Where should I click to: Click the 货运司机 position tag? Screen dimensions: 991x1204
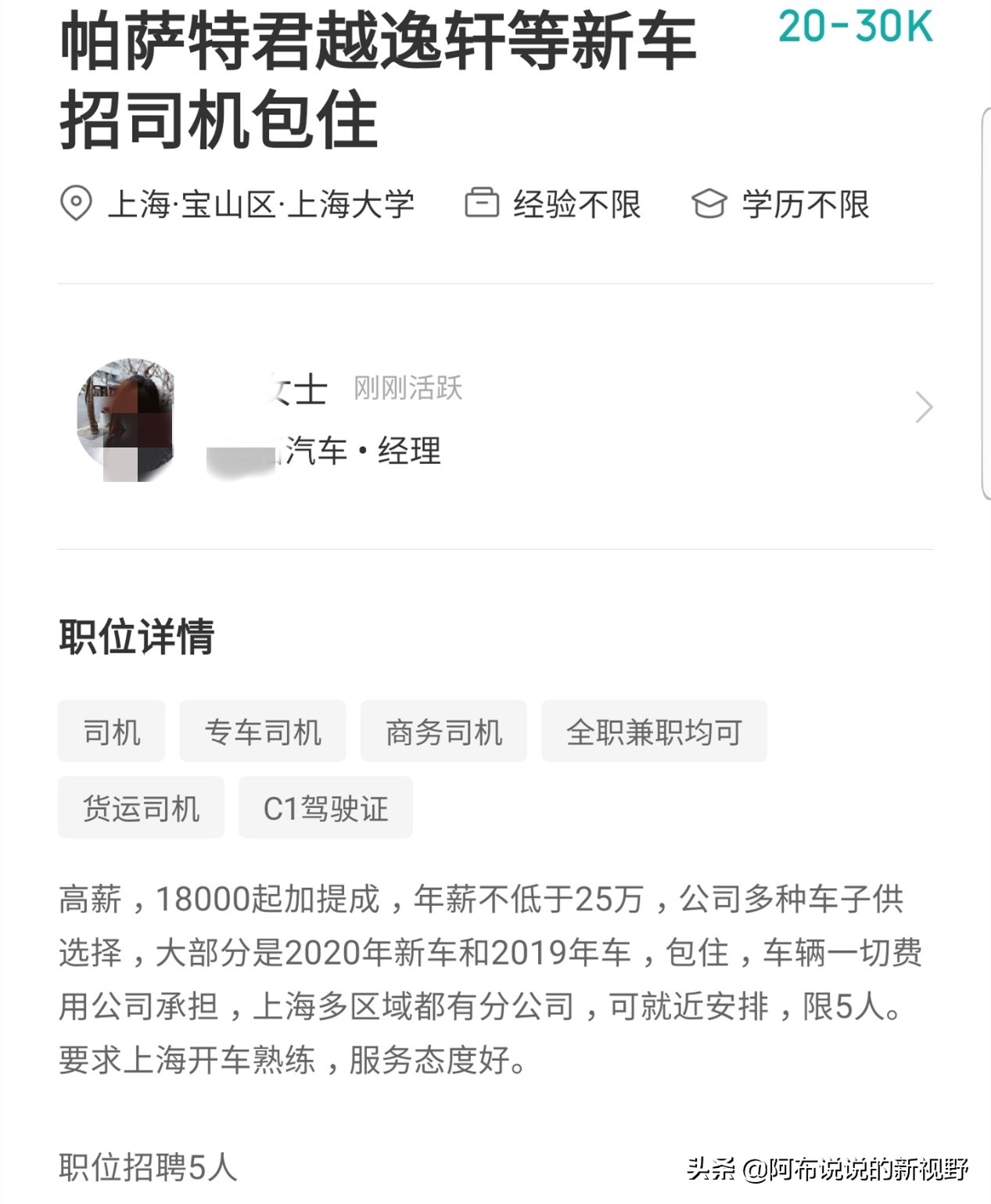141,808
